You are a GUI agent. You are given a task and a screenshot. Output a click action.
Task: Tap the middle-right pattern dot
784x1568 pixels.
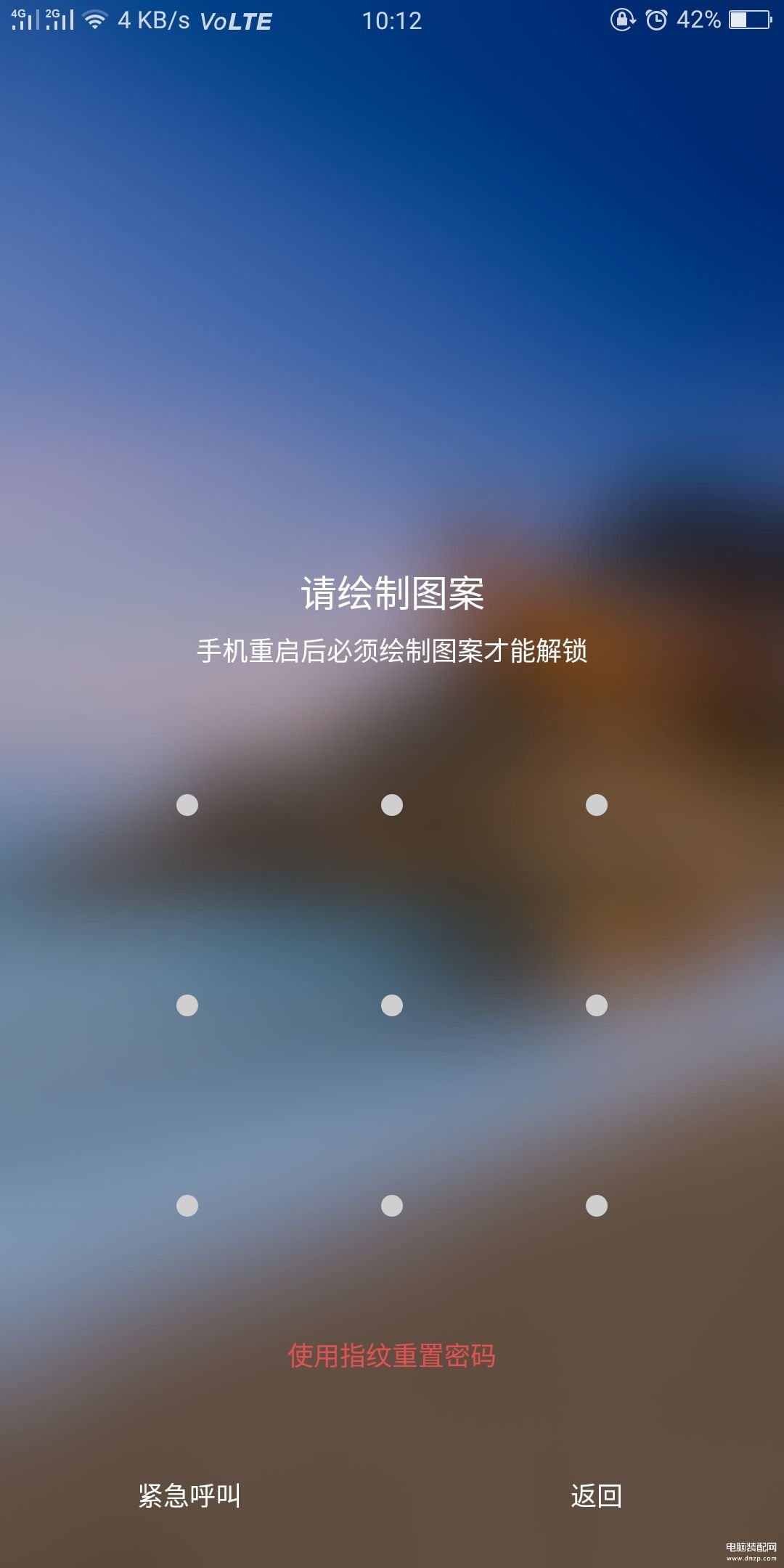pos(597,1005)
